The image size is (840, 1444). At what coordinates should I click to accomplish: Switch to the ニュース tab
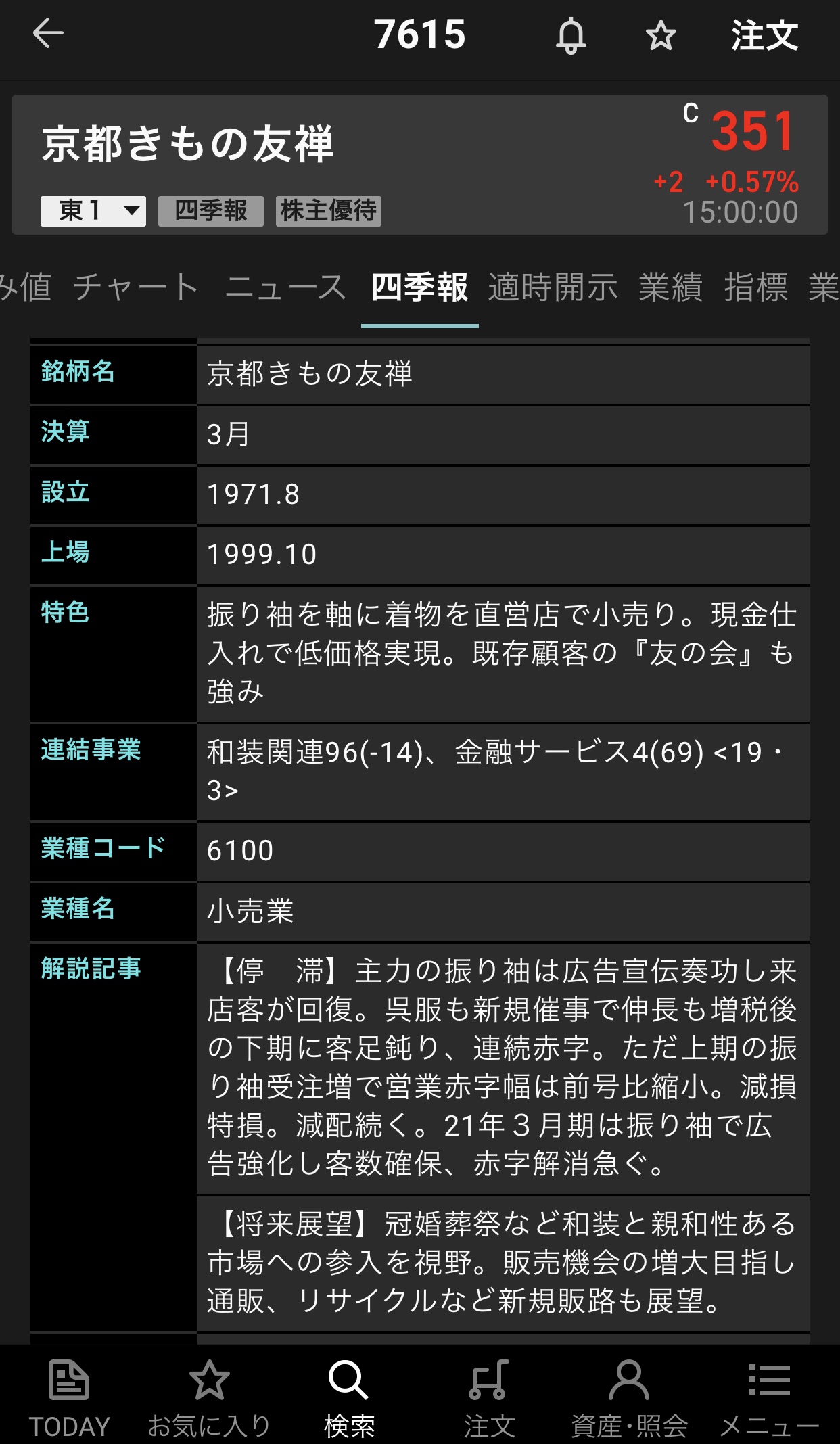tap(285, 287)
